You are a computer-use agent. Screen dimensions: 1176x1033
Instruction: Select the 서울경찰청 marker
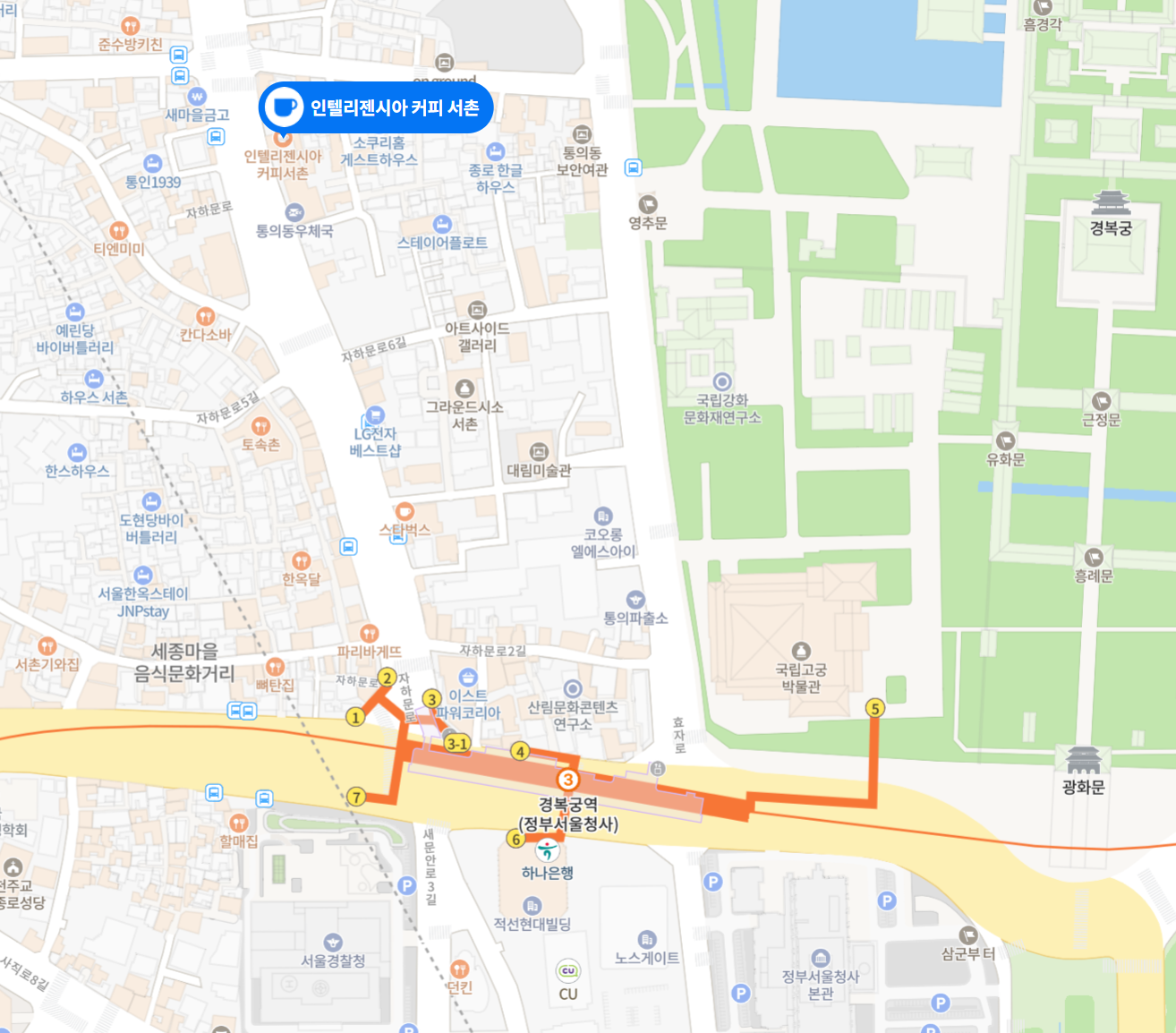pyautogui.click(x=333, y=943)
